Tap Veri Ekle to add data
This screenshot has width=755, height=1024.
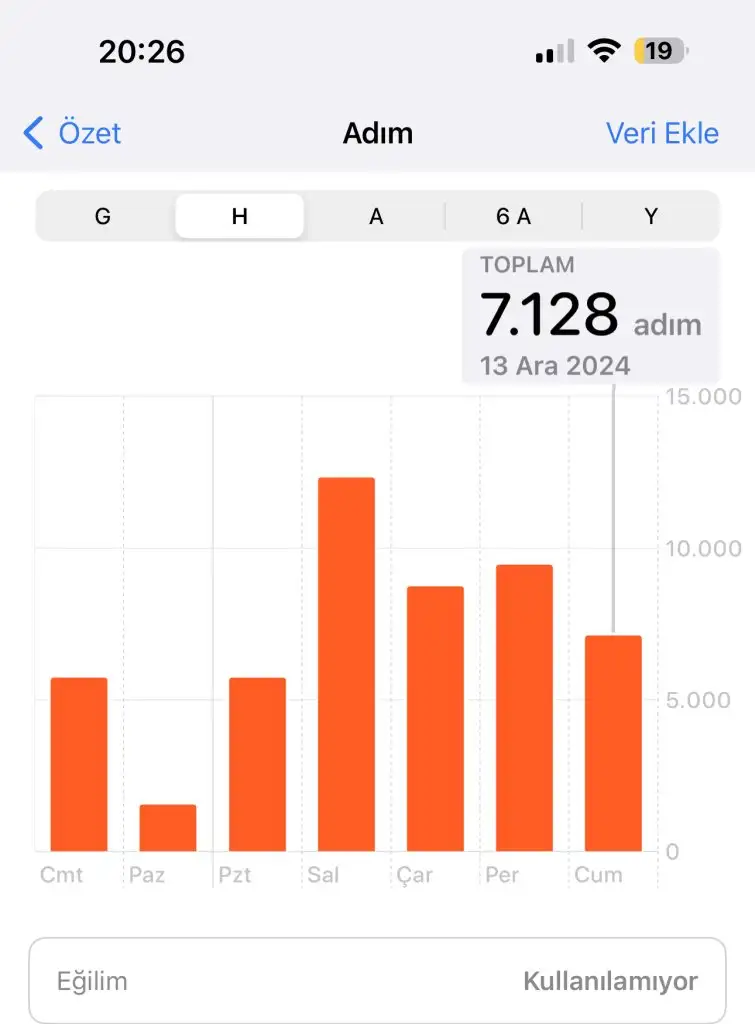[x=662, y=133]
